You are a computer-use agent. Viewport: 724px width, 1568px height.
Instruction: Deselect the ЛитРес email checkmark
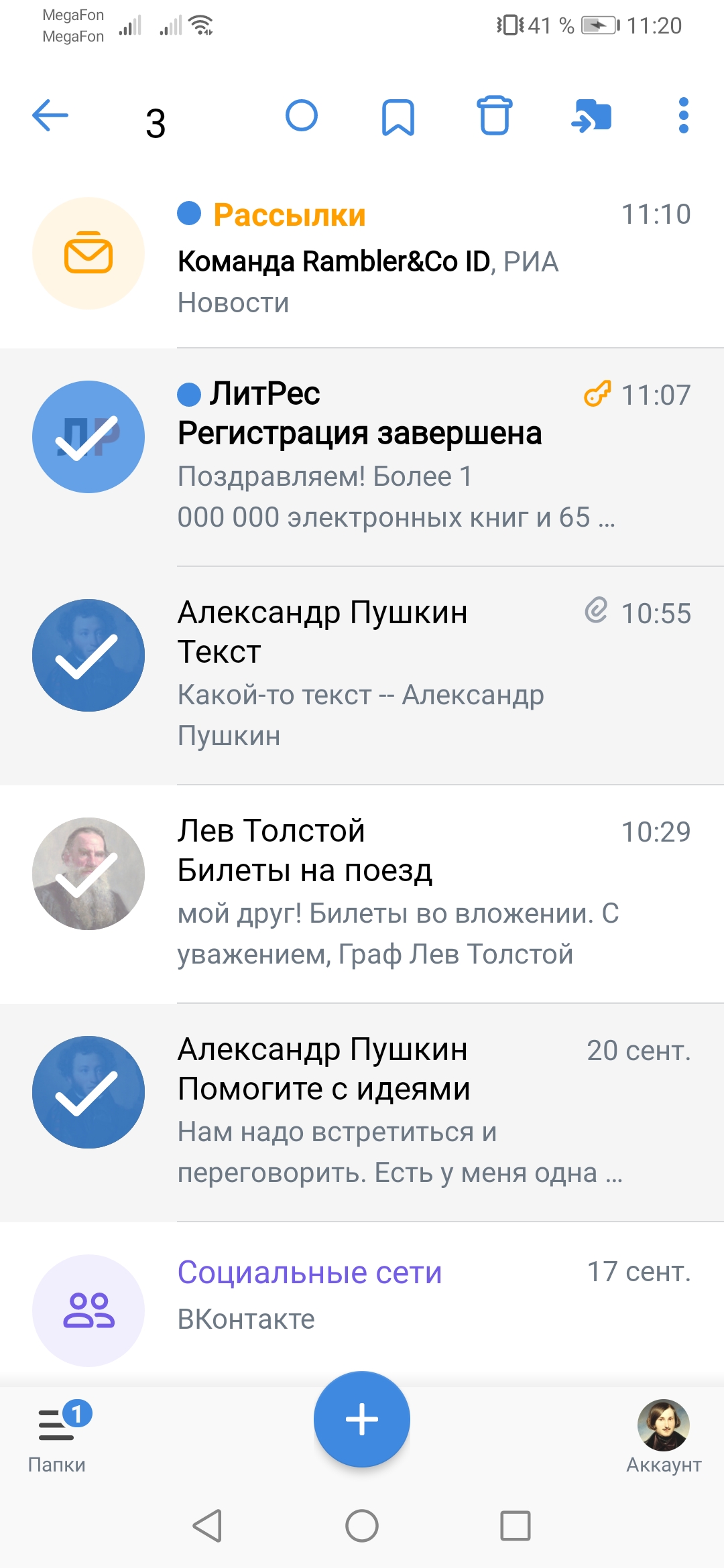click(88, 437)
